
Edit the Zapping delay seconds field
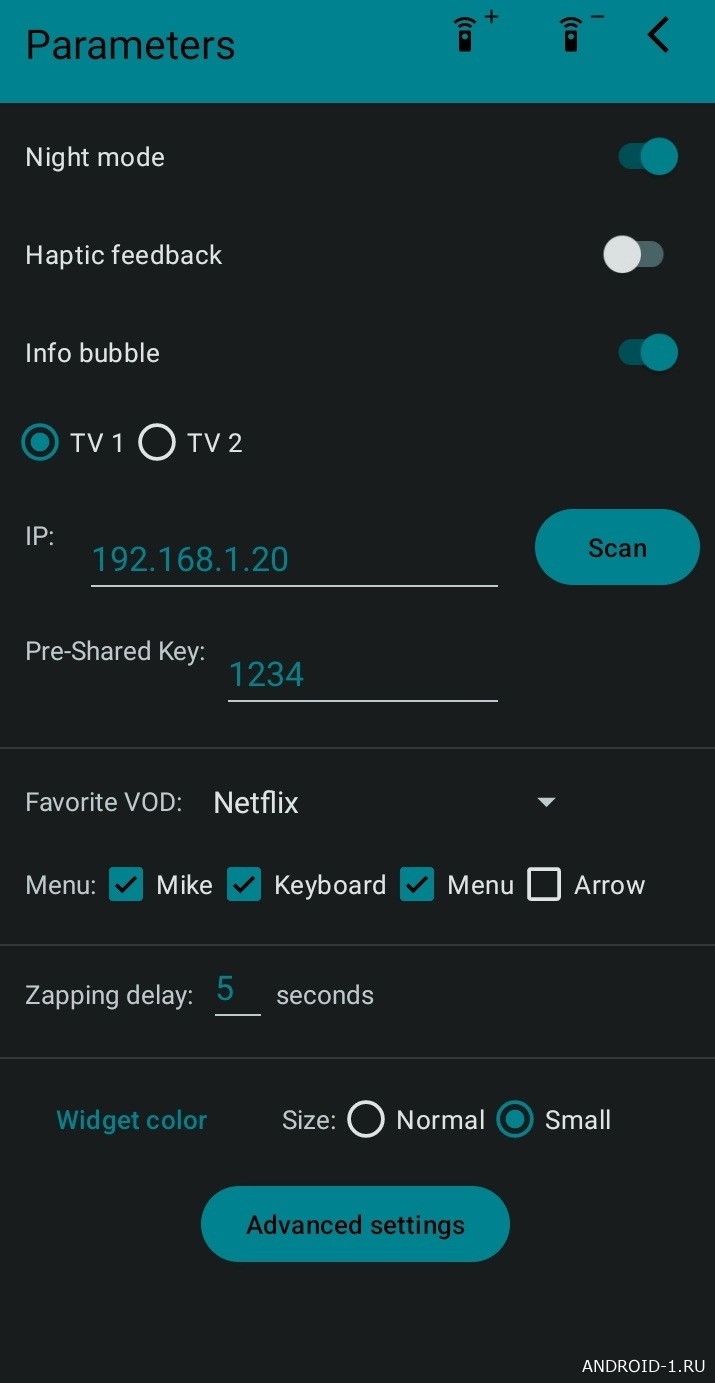(237, 992)
